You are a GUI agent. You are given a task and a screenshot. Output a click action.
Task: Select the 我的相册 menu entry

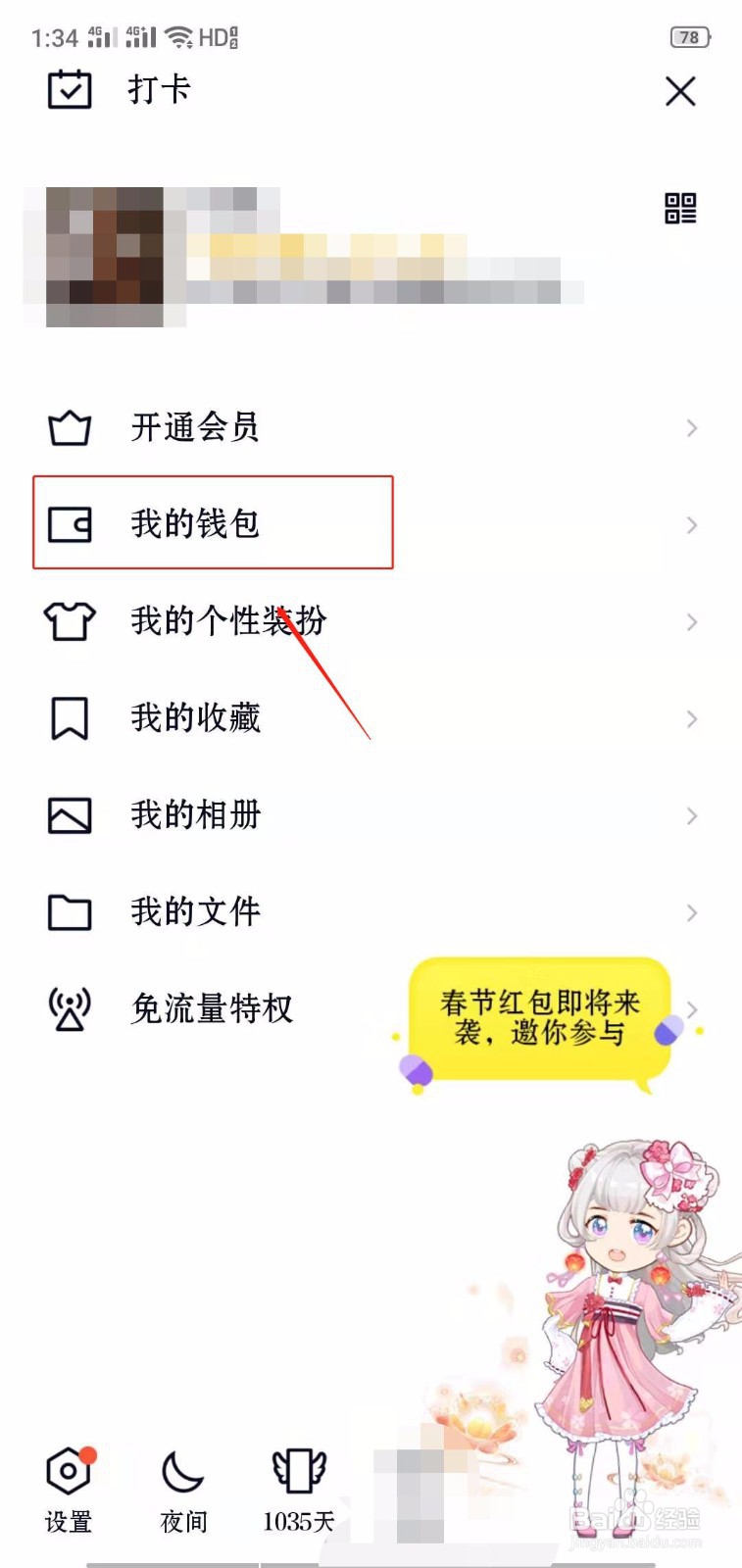(x=194, y=814)
